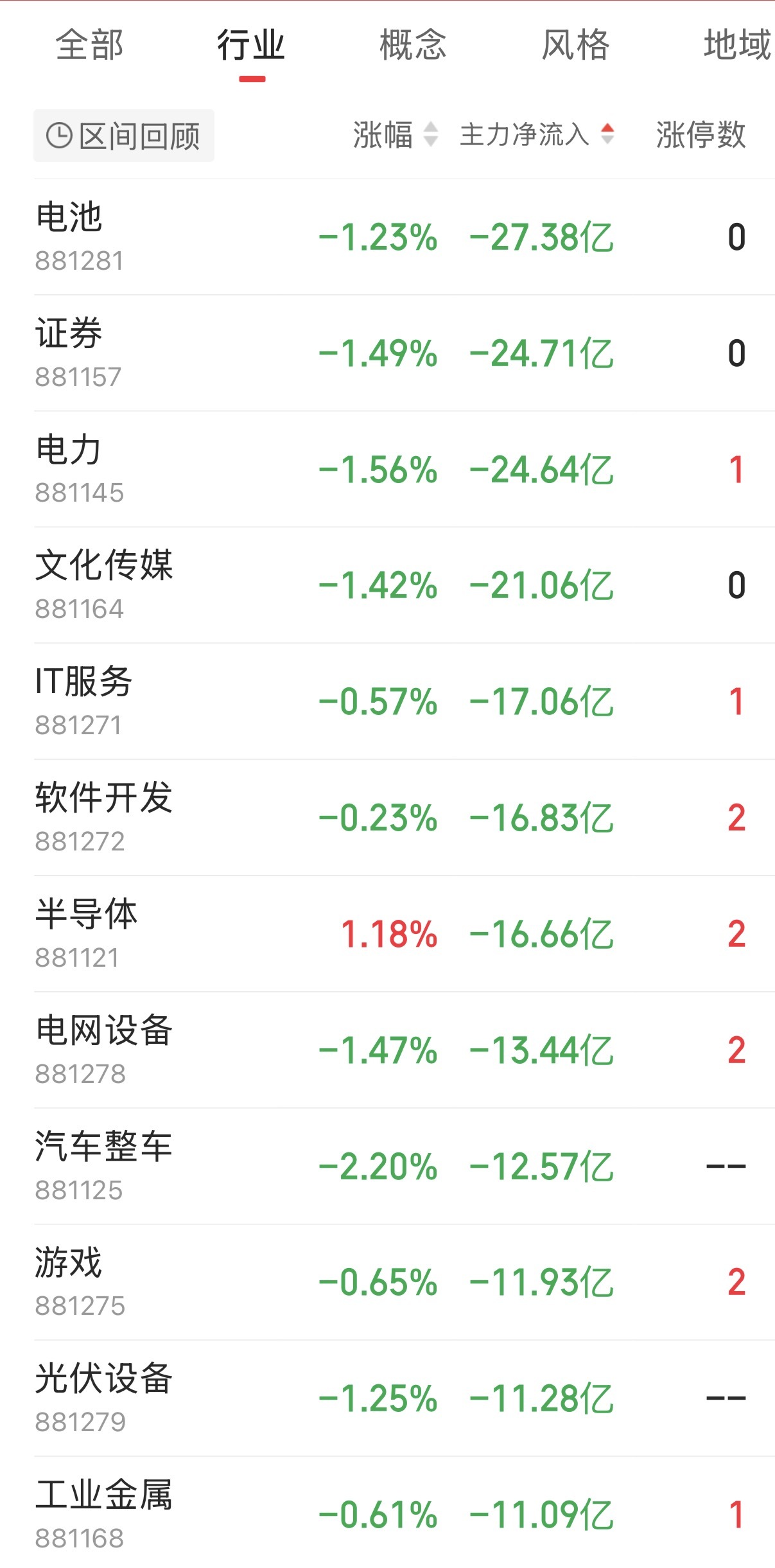Open the 文化传媒 sector row
This screenshot has width=775, height=1568.
point(405,585)
